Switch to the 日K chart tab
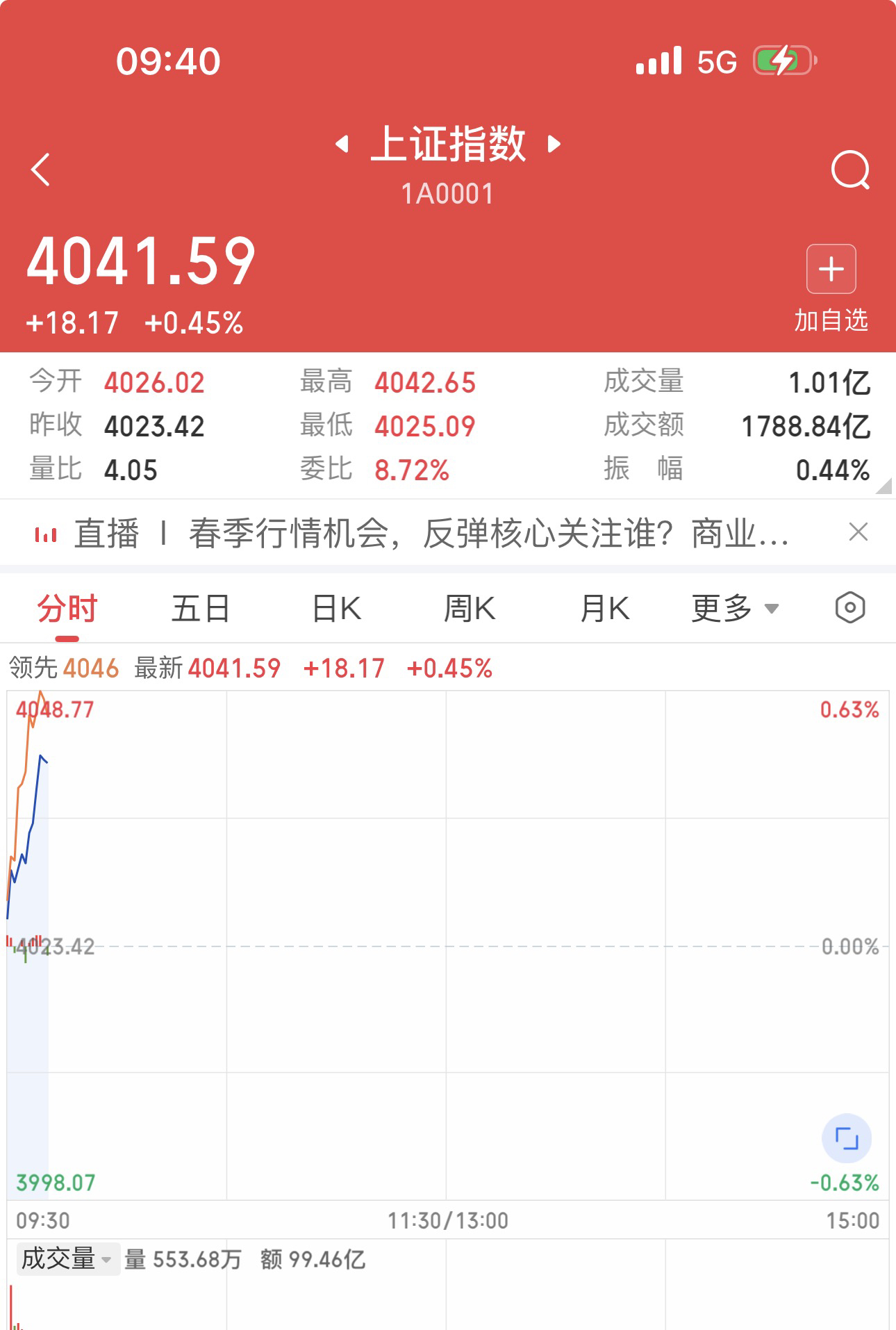Image resolution: width=896 pixels, height=1330 pixels. click(x=336, y=609)
